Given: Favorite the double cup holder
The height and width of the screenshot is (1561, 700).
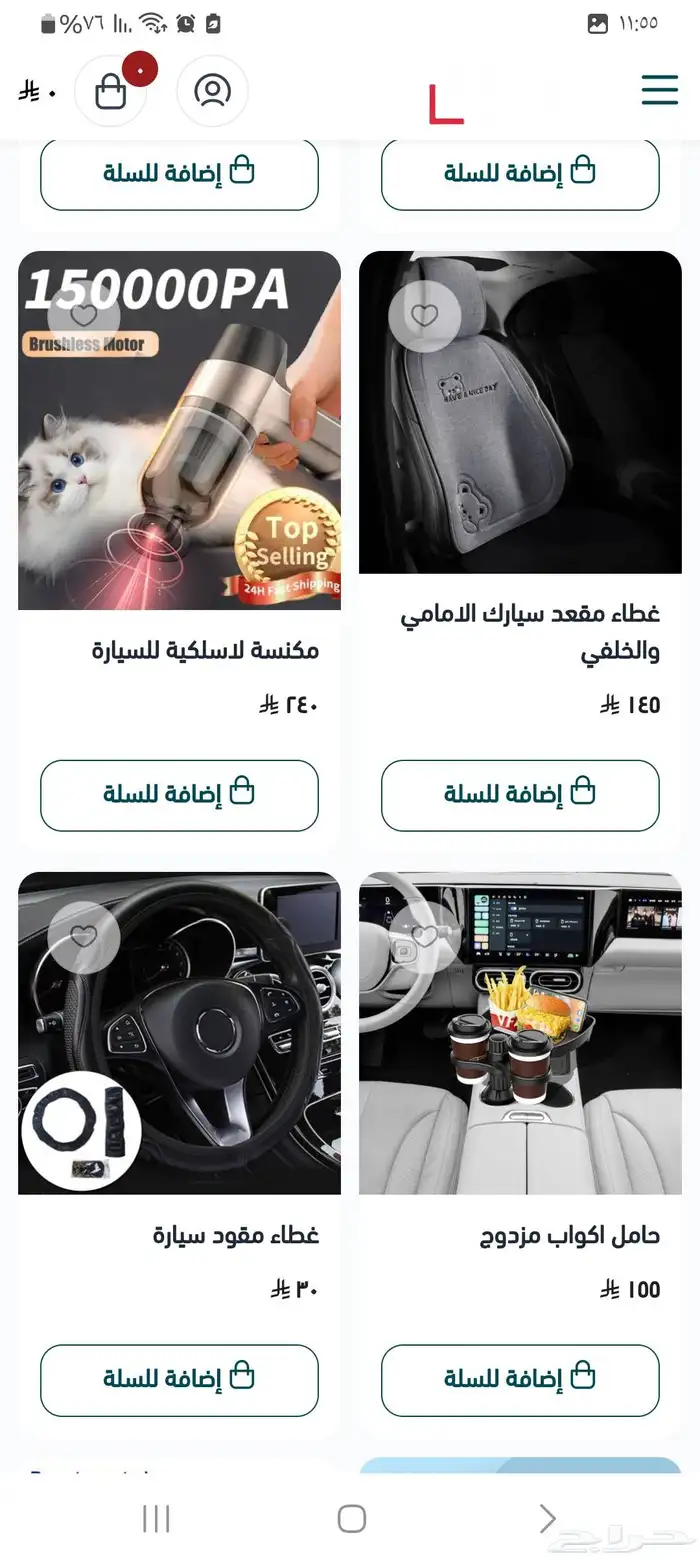Looking at the screenshot, I should tap(425, 937).
